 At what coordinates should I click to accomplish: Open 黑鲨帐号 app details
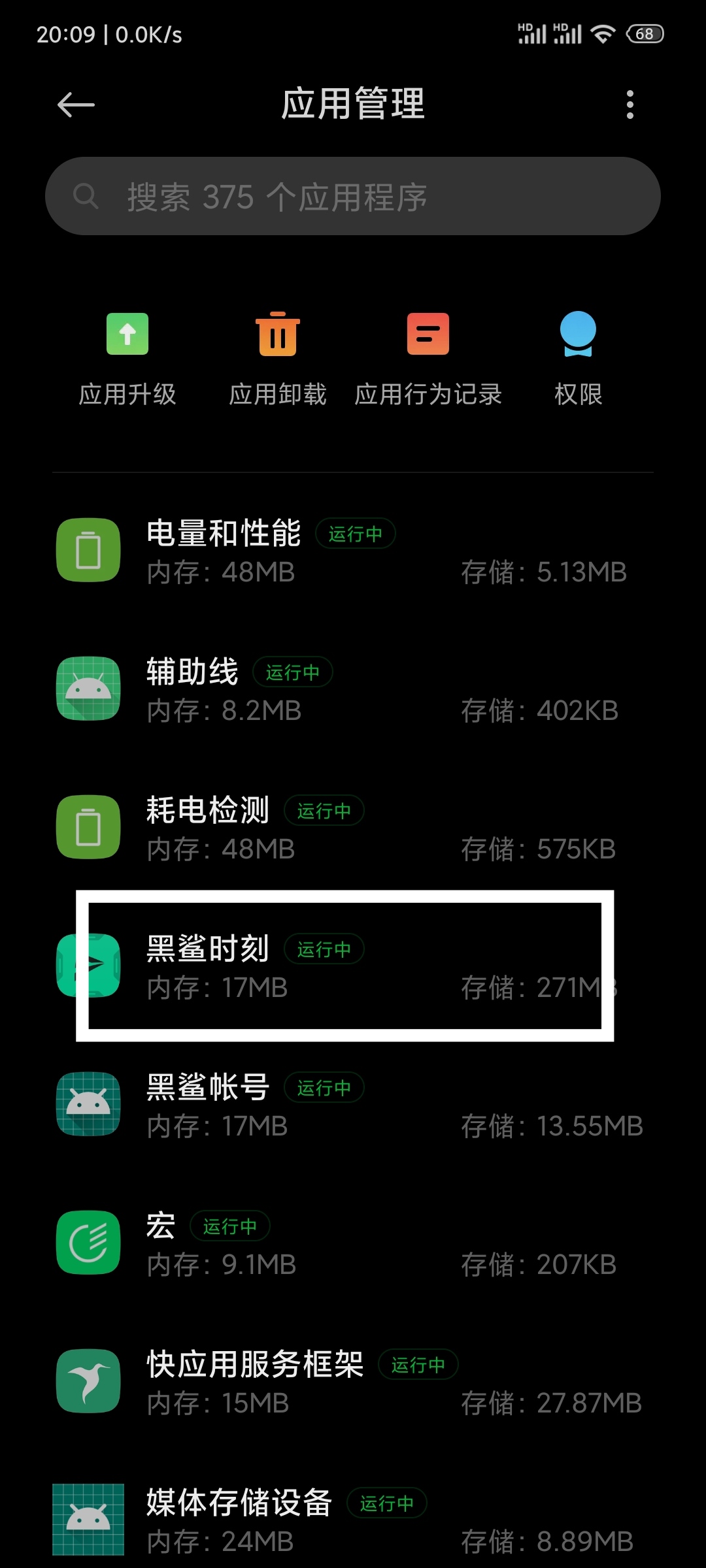coord(353,1105)
